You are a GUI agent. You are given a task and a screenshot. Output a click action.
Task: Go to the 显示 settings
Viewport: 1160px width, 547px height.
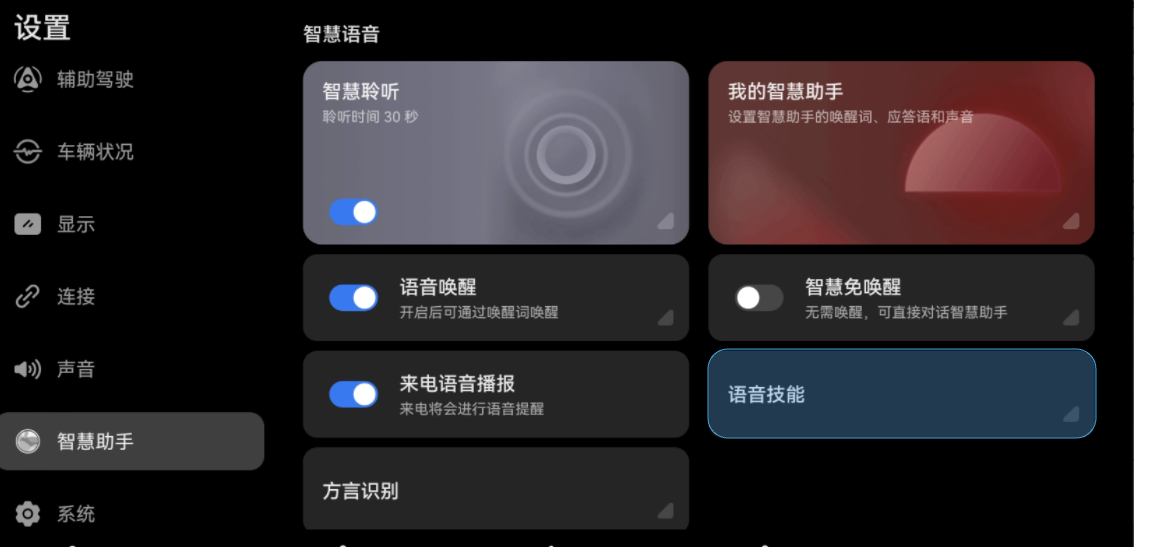pos(75,224)
